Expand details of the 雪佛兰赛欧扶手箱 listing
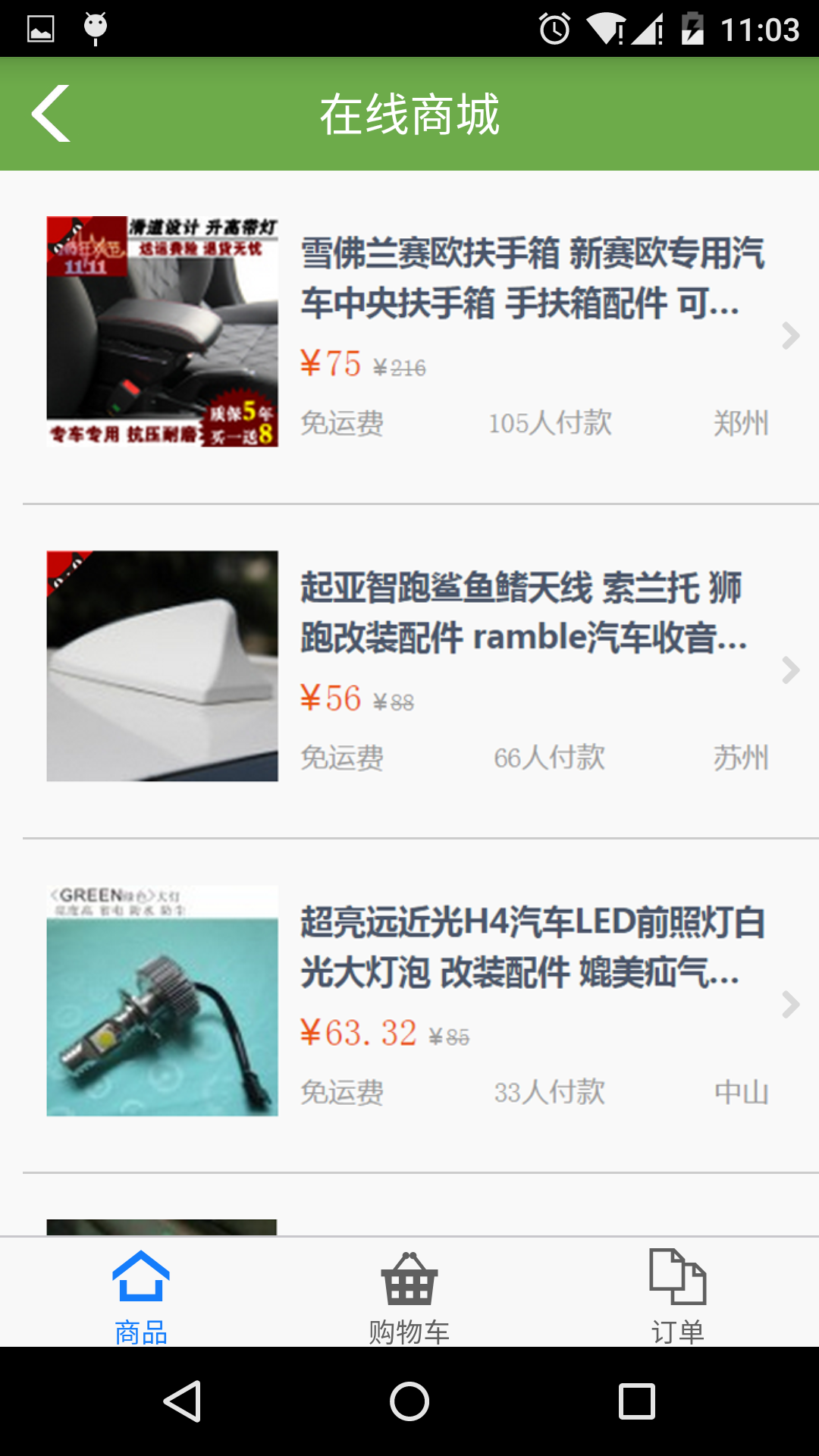 tap(790, 336)
